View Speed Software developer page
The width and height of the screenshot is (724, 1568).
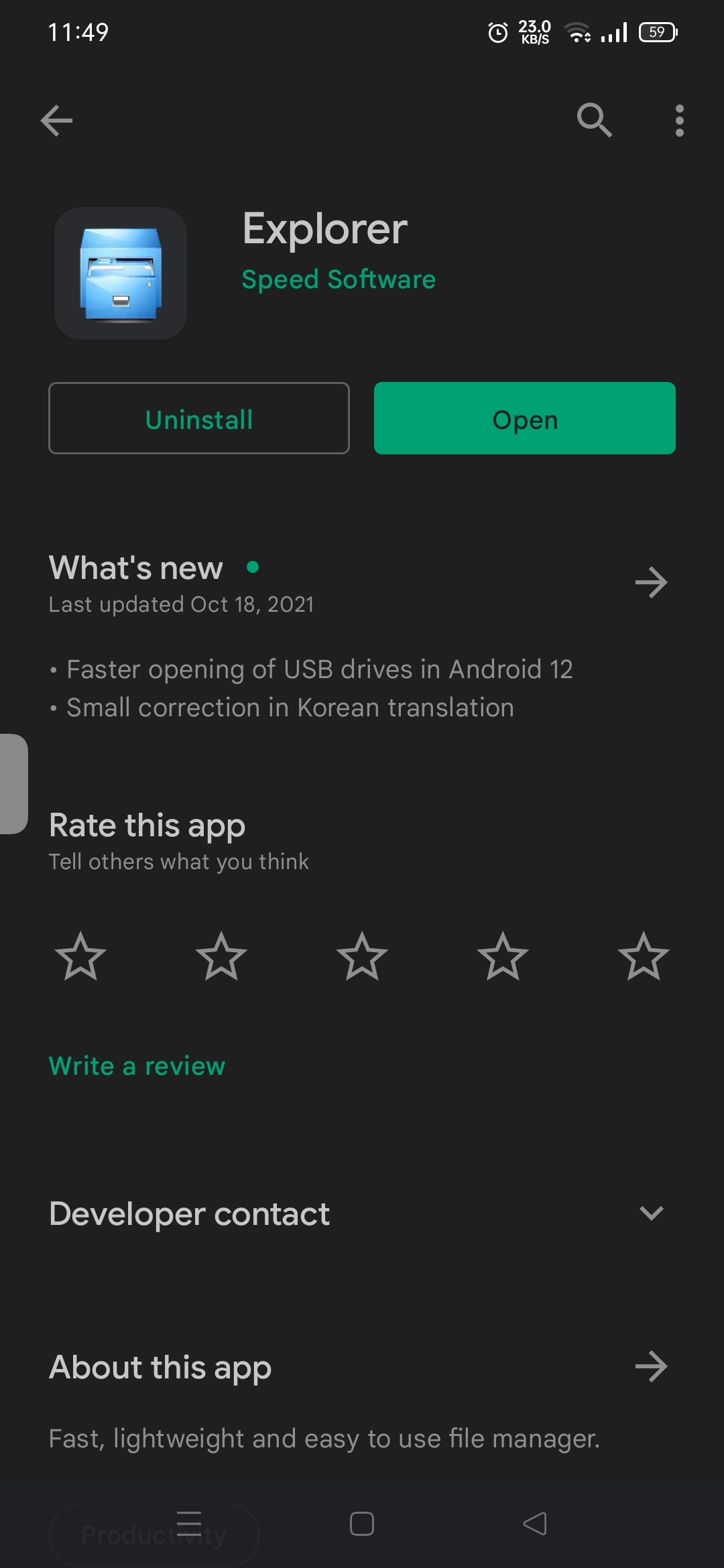pyautogui.click(x=339, y=279)
